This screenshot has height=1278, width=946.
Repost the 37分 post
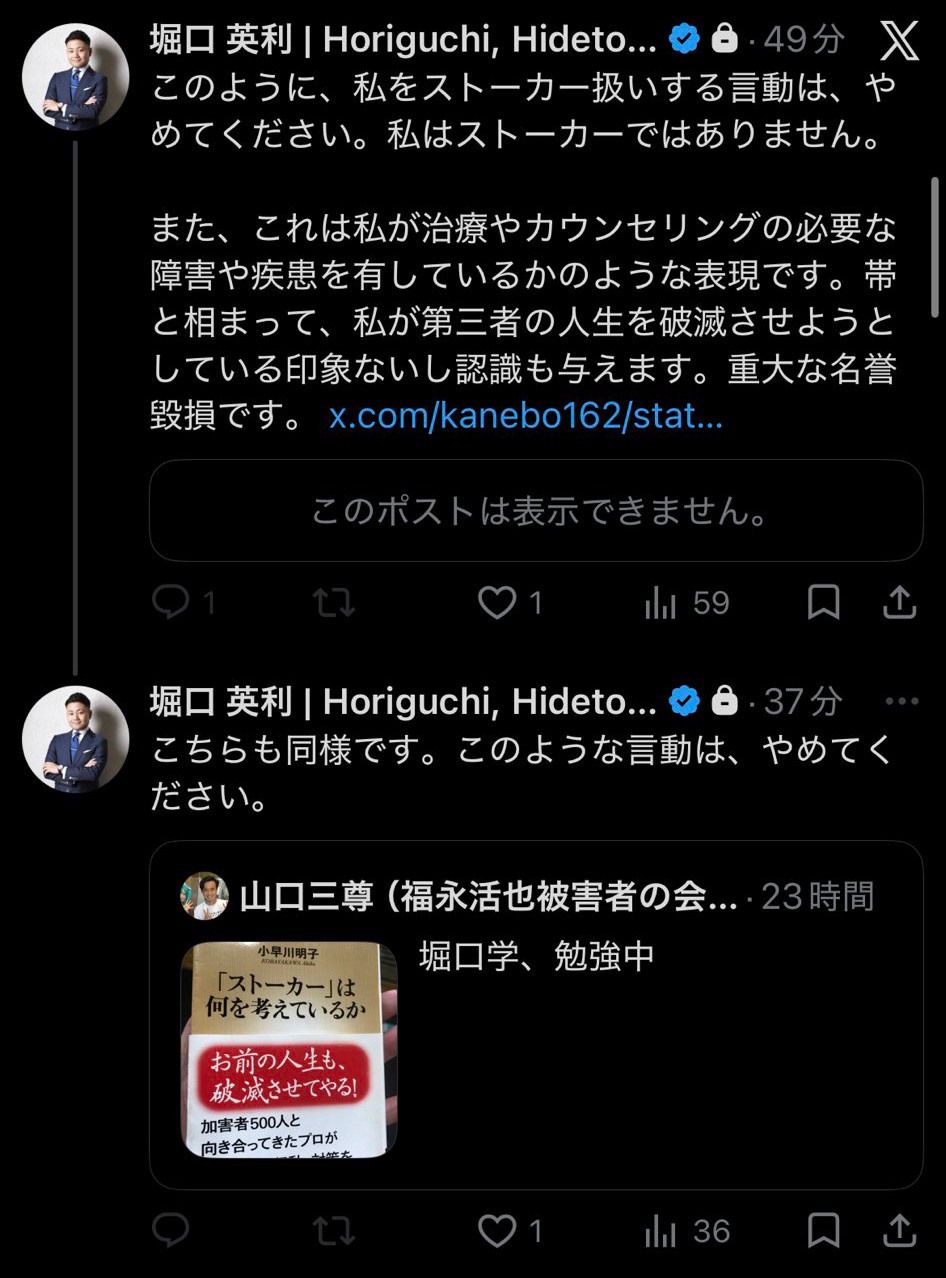(x=333, y=1231)
